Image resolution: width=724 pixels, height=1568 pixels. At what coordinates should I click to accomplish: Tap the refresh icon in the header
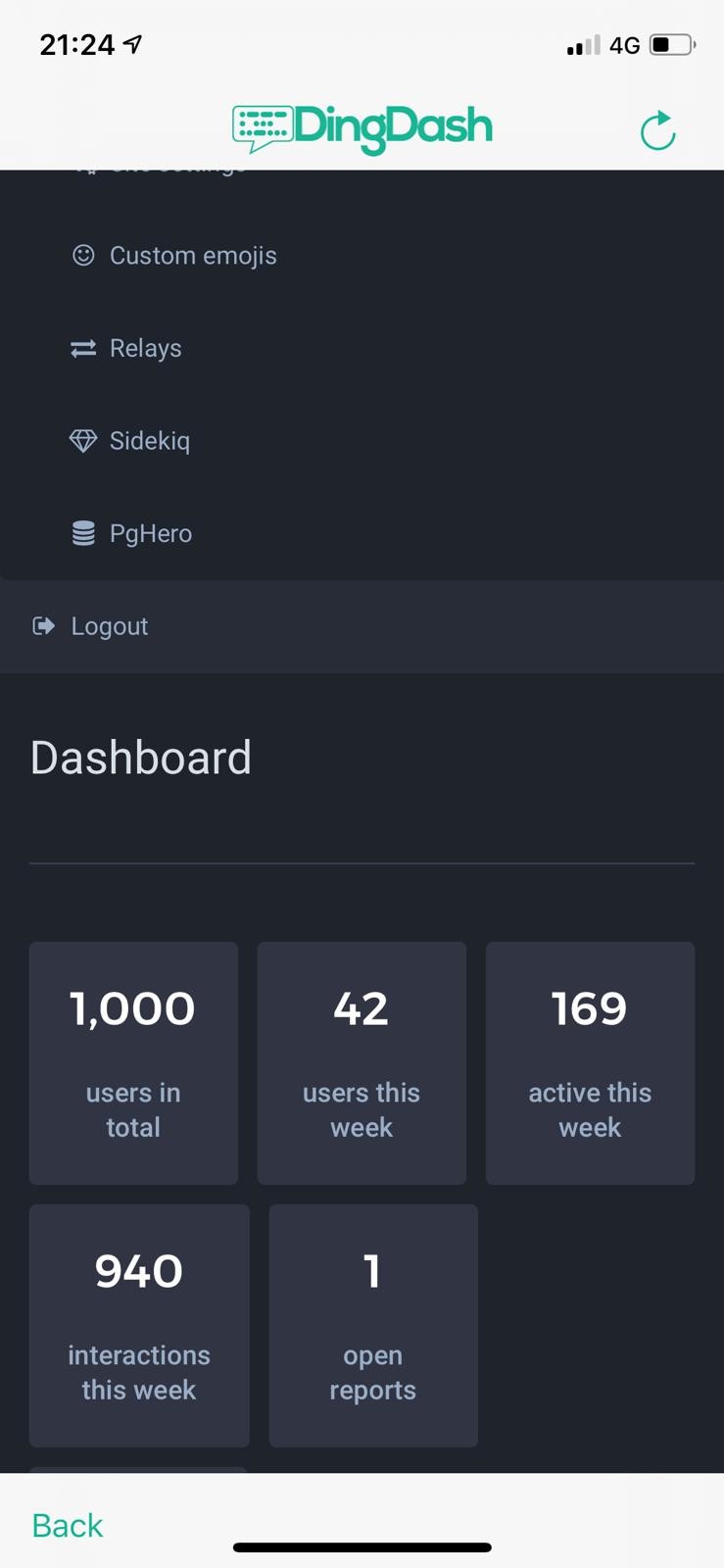click(x=658, y=130)
